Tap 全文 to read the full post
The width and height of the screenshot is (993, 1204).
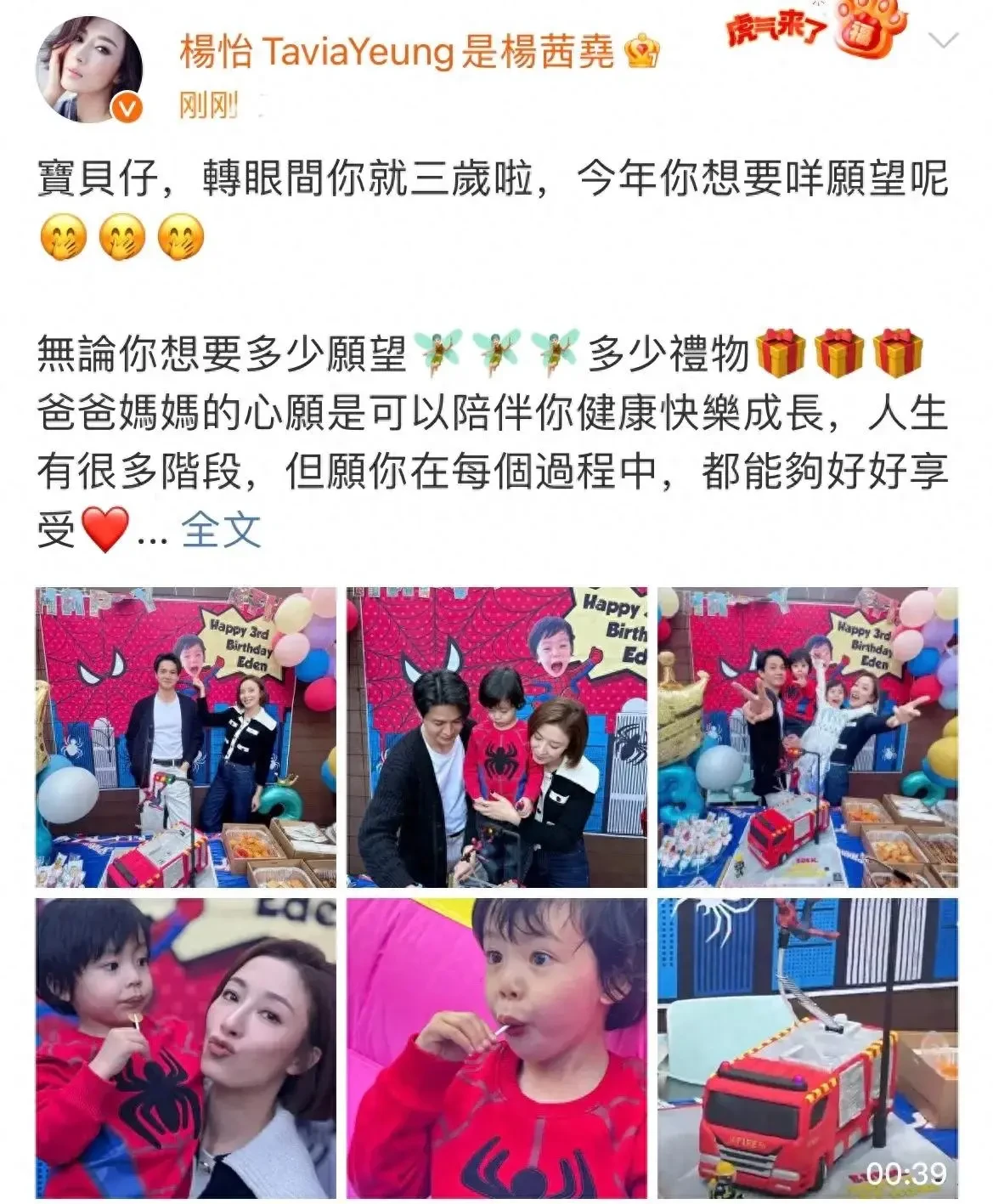(221, 531)
